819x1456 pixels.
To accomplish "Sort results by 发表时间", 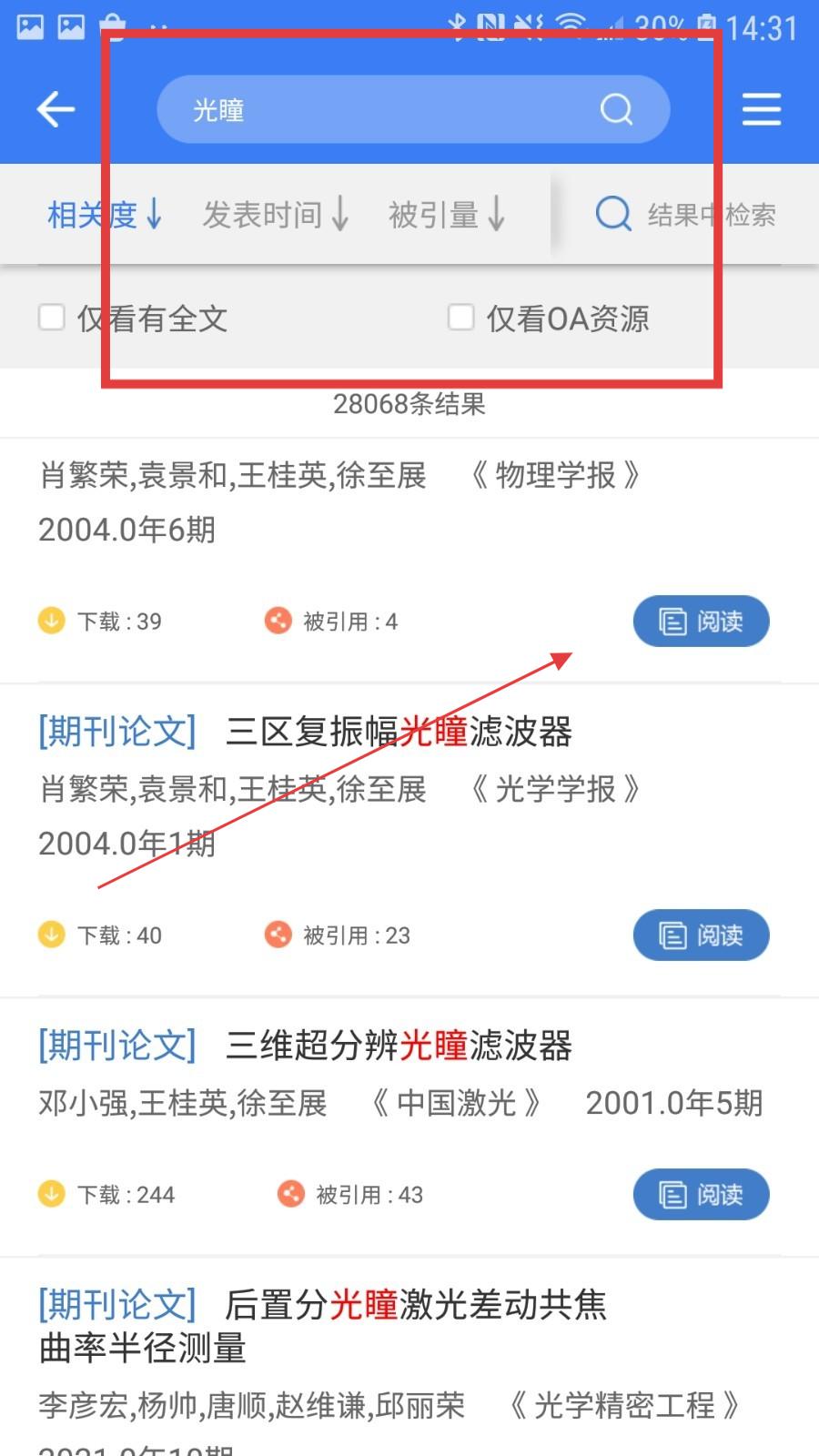I will tap(275, 215).
